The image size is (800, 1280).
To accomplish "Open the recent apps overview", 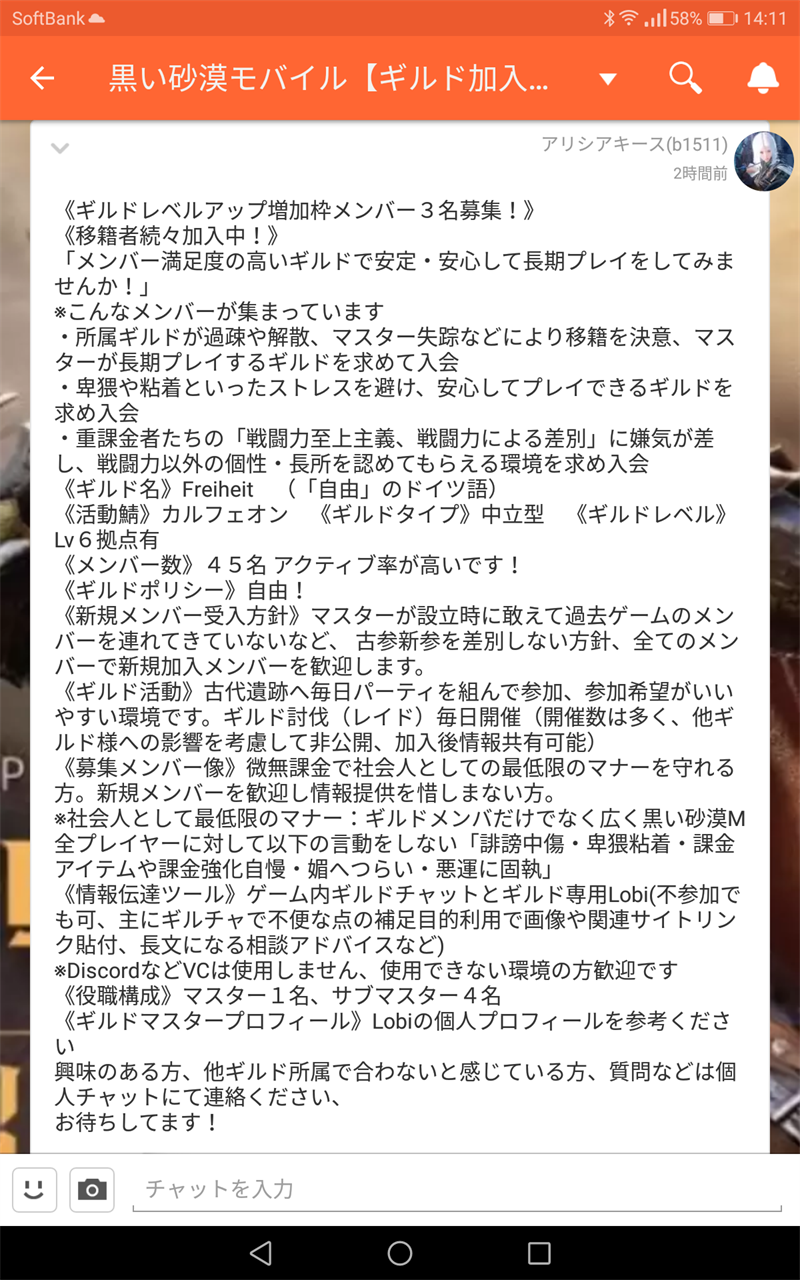I will pyautogui.click(x=539, y=1253).
